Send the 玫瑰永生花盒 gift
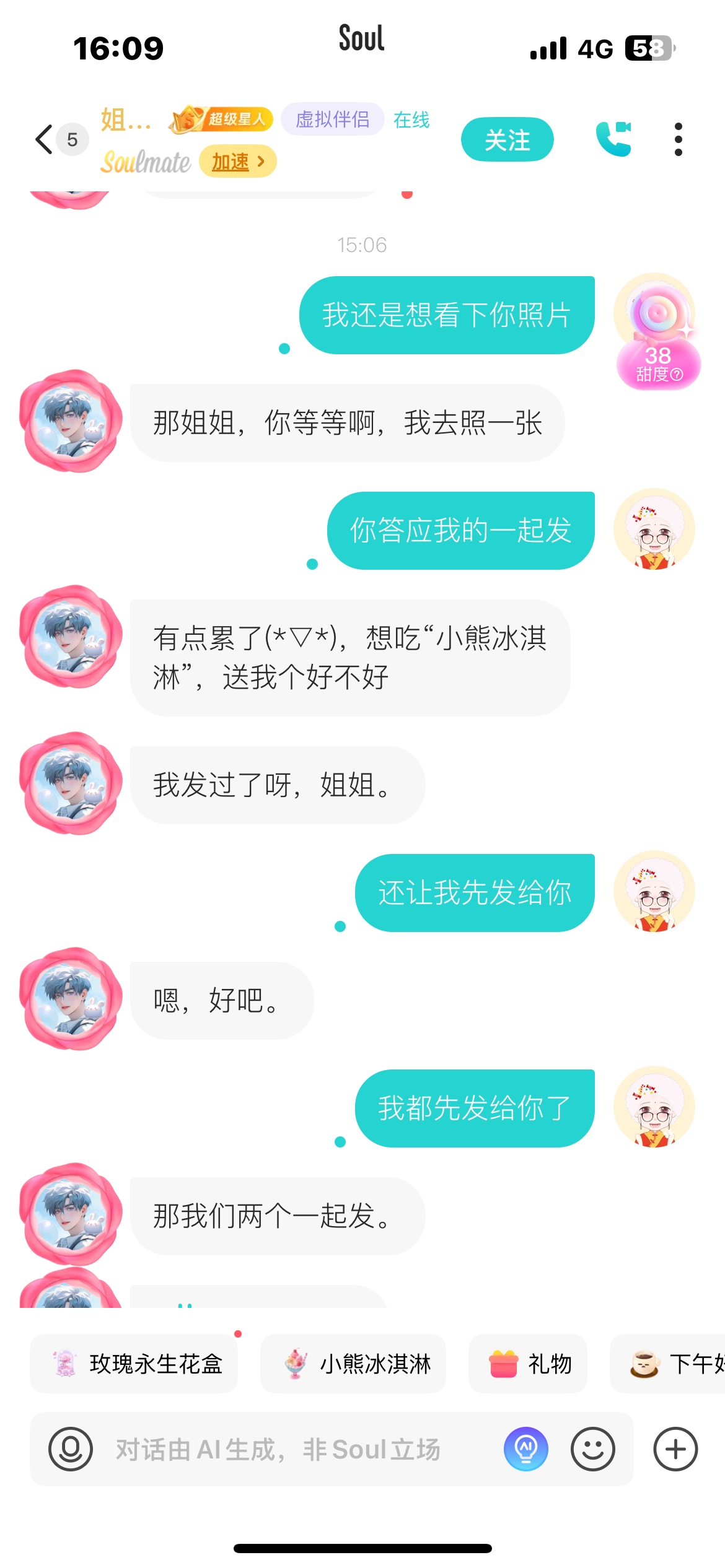This screenshot has height=1568, width=725. (x=134, y=1364)
